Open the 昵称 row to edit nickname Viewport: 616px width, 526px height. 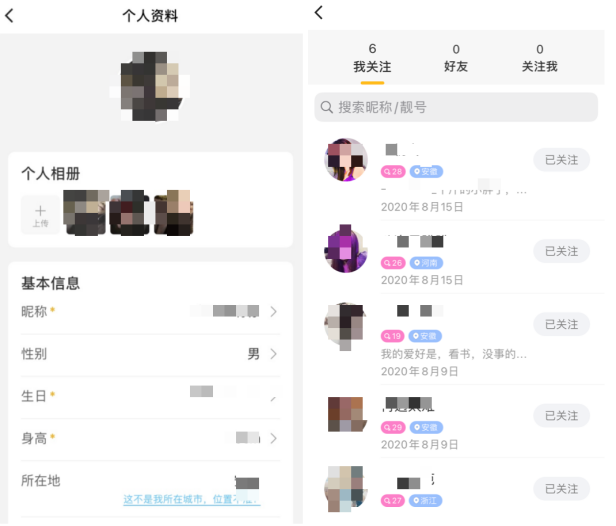coord(150,311)
